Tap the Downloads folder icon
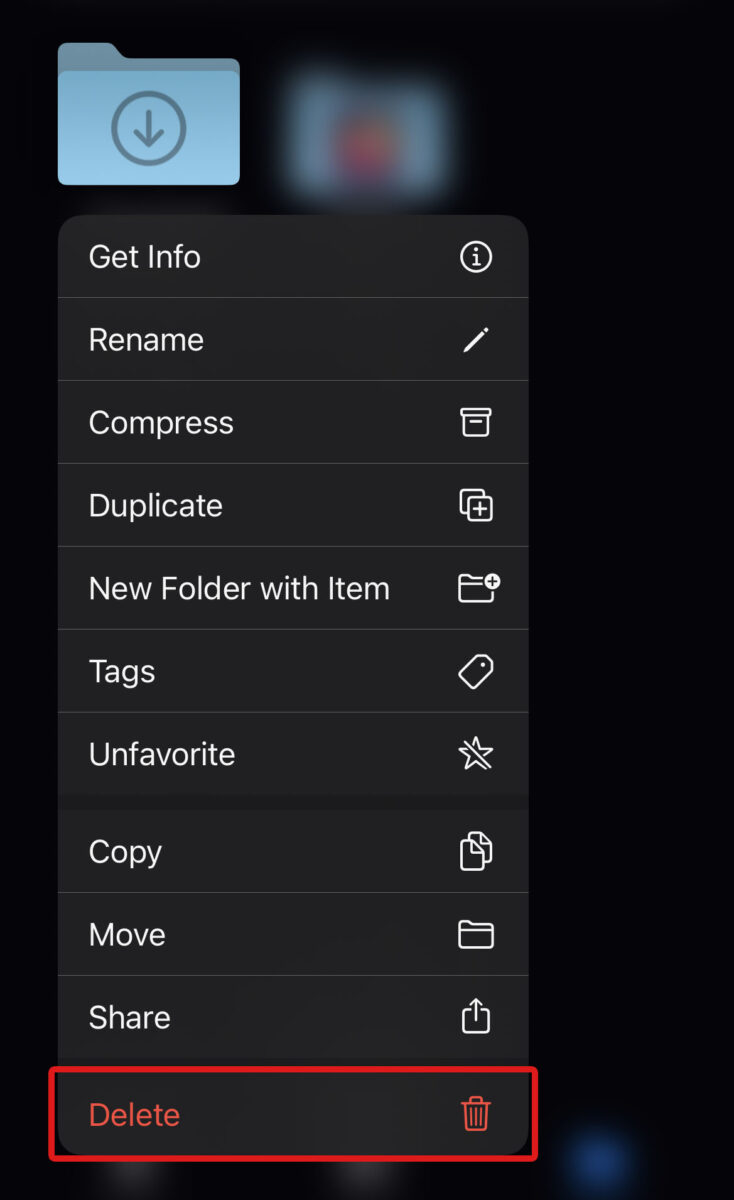Viewport: 734px width, 1200px height. click(149, 116)
